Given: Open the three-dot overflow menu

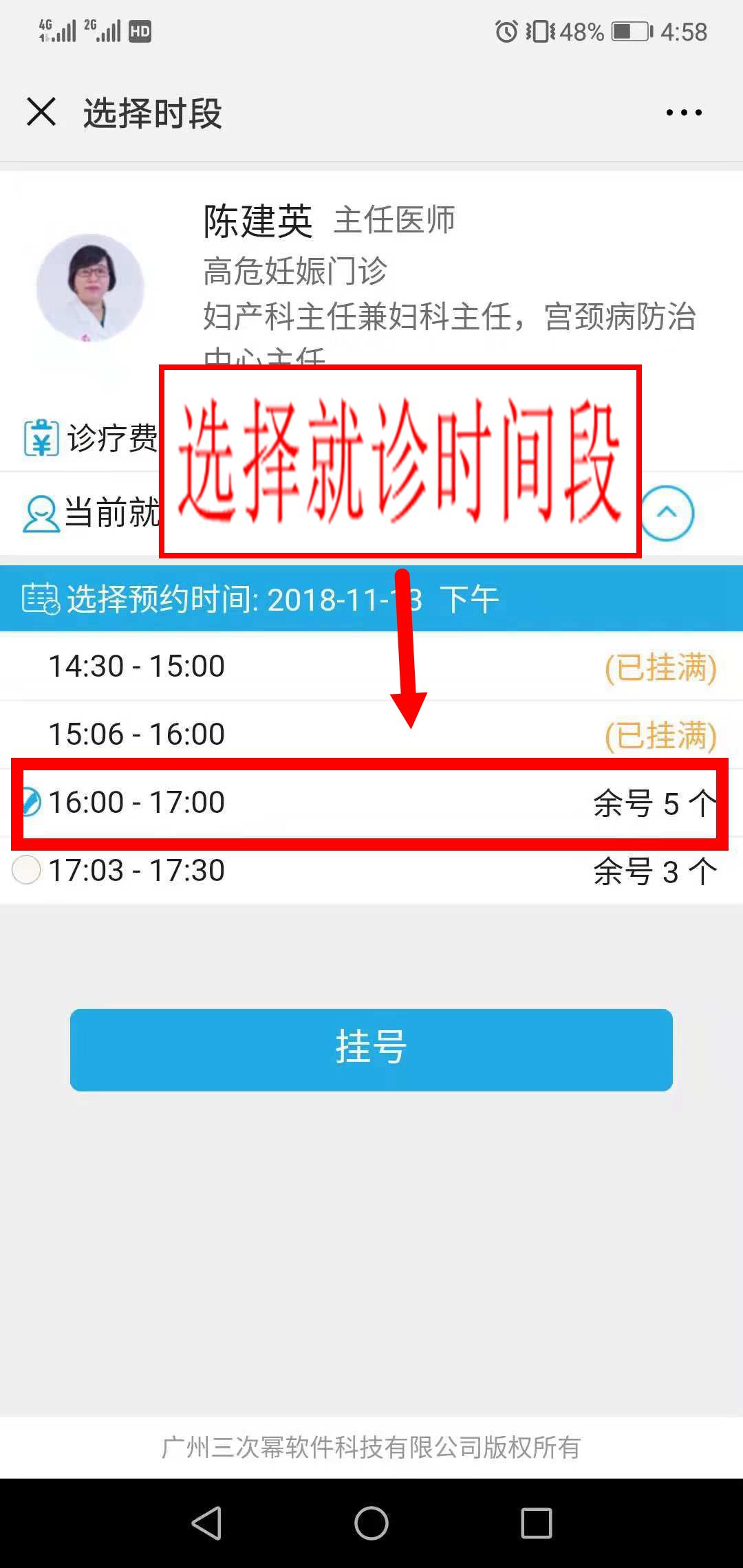Looking at the screenshot, I should coord(684,112).
